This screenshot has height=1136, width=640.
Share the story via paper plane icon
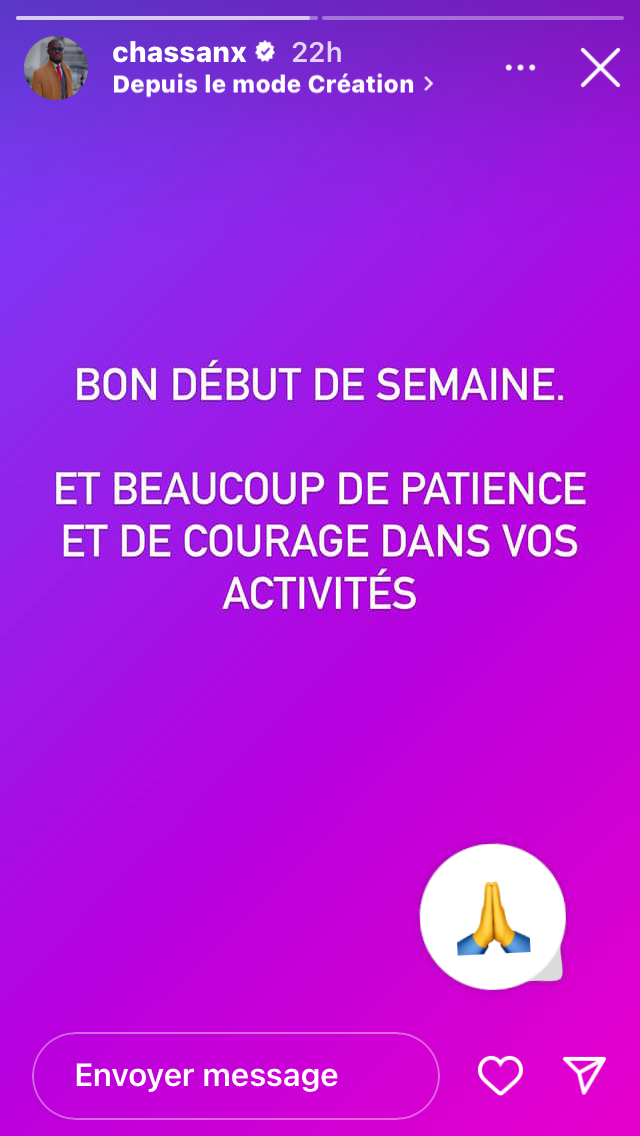pos(584,1075)
